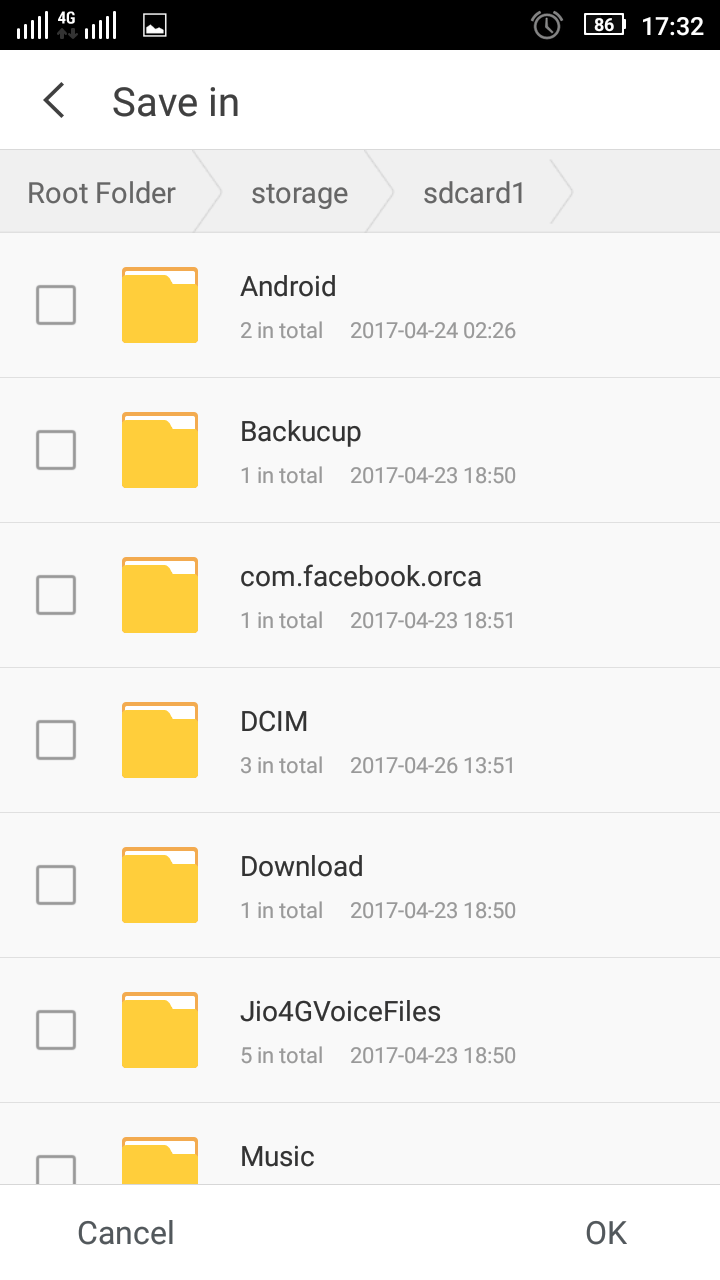Tap the chevron after storage breadcrumb
This screenshot has width=720, height=1280.
(x=381, y=191)
